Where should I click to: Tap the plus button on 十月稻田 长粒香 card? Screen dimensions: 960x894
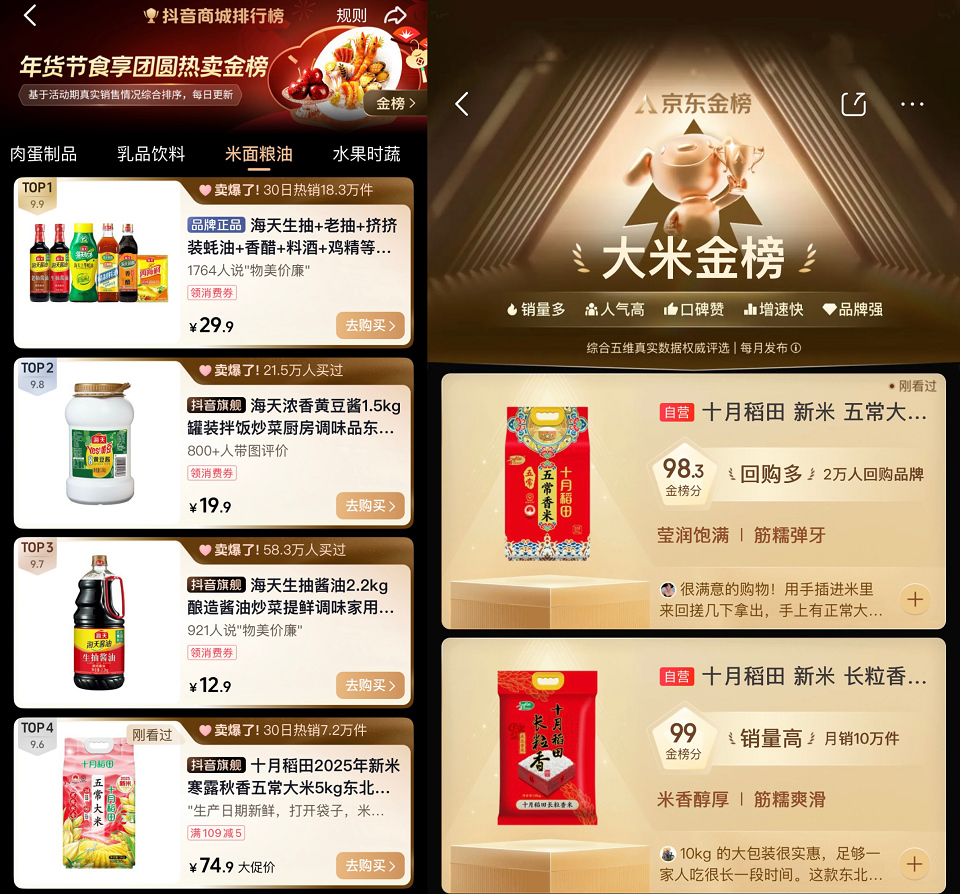[x=915, y=863]
